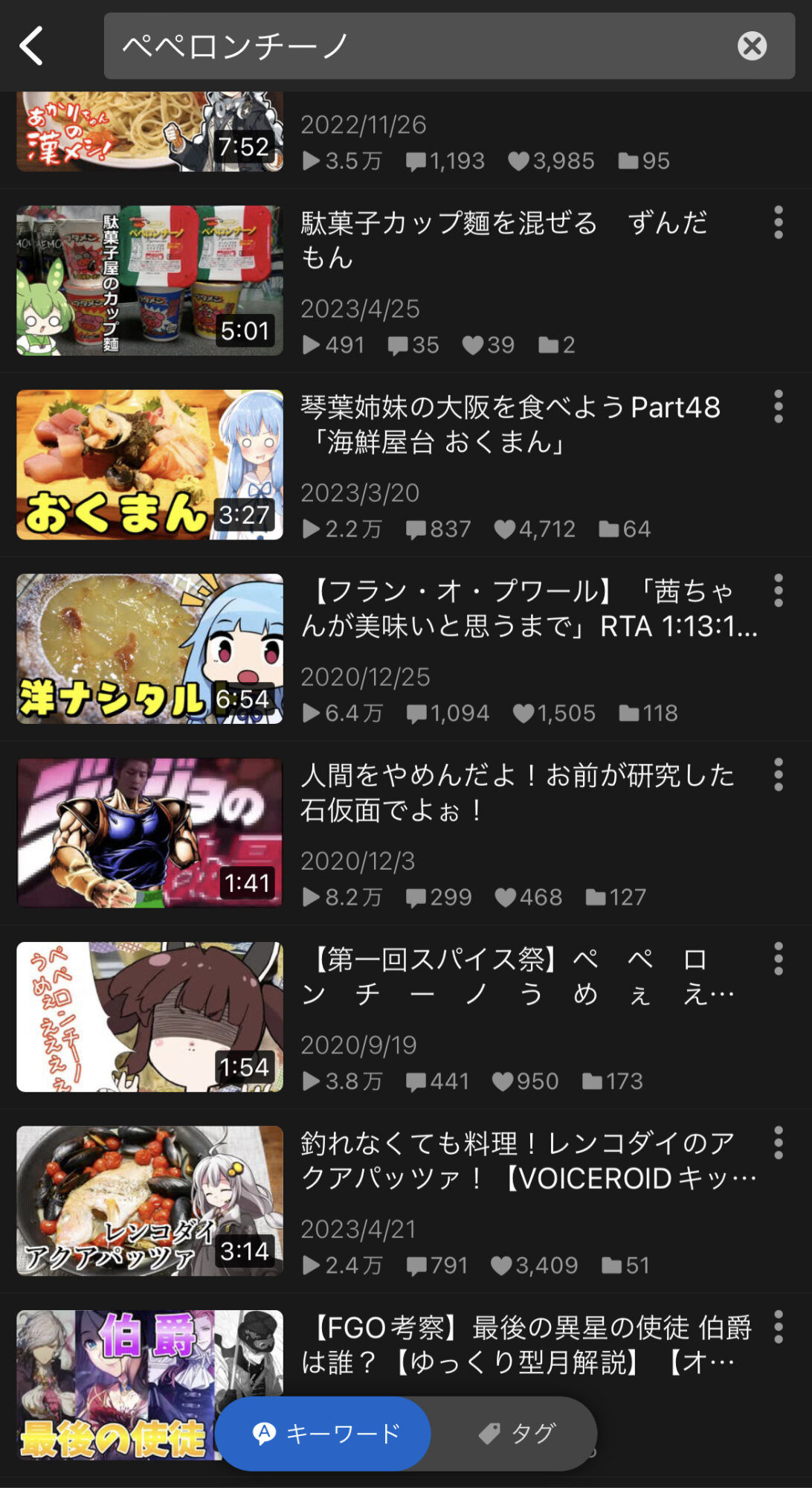812x1488 pixels.
Task: Open the 7:52 video dated 2022/11/26
Action: click(149, 132)
